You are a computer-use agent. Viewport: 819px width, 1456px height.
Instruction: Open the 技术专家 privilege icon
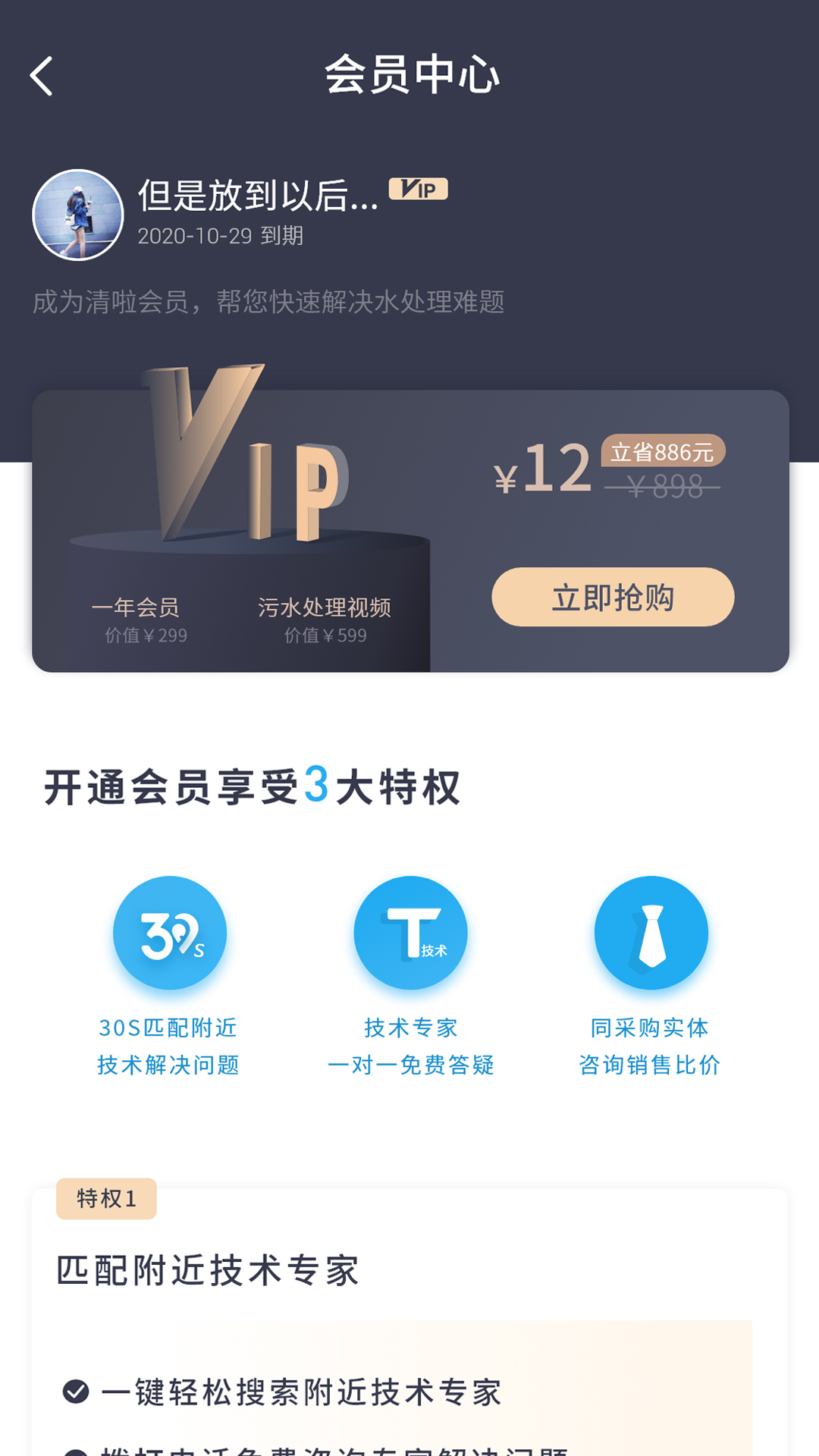(410, 933)
